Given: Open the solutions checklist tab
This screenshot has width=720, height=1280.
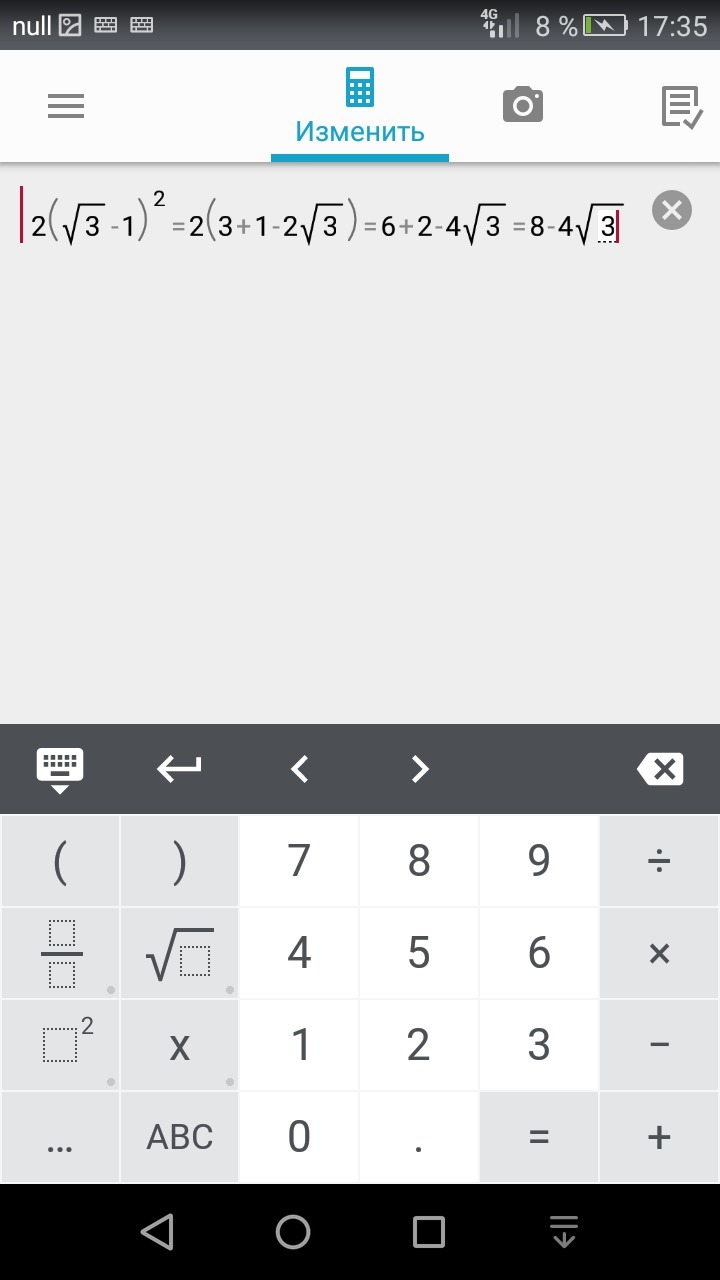Looking at the screenshot, I should [682, 106].
